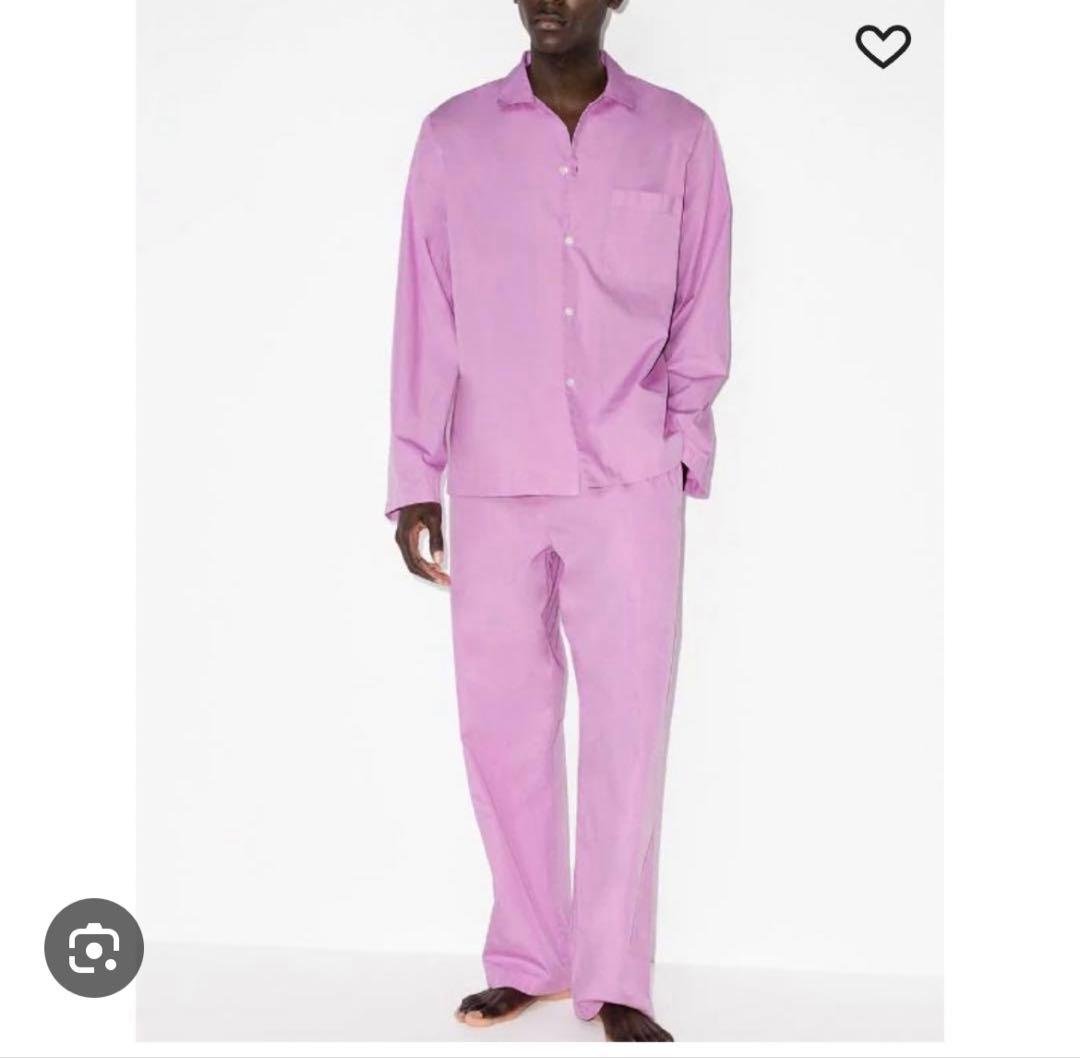The image size is (1080, 1058).
Task: Search this image with Google Lens
Action: click(94, 948)
